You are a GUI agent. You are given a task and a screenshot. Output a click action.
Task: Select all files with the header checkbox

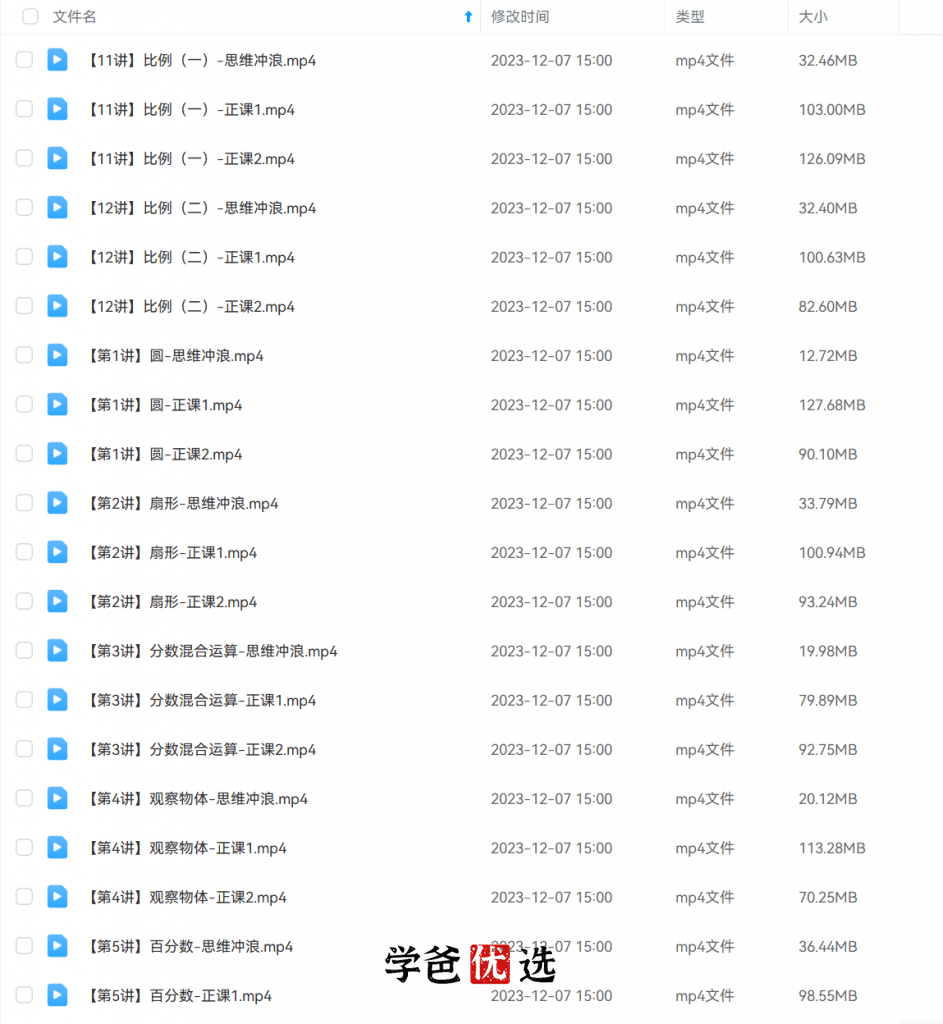click(30, 17)
